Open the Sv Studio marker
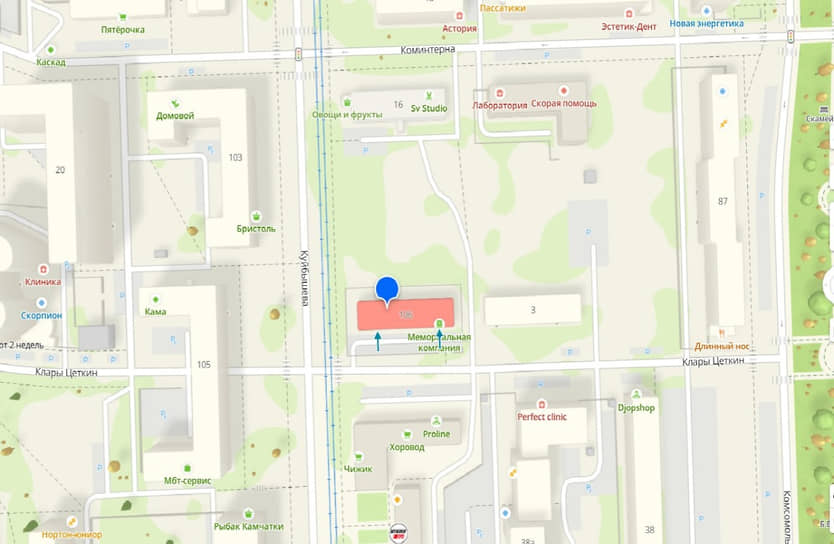Viewport: 834px width, 544px height. click(x=429, y=95)
